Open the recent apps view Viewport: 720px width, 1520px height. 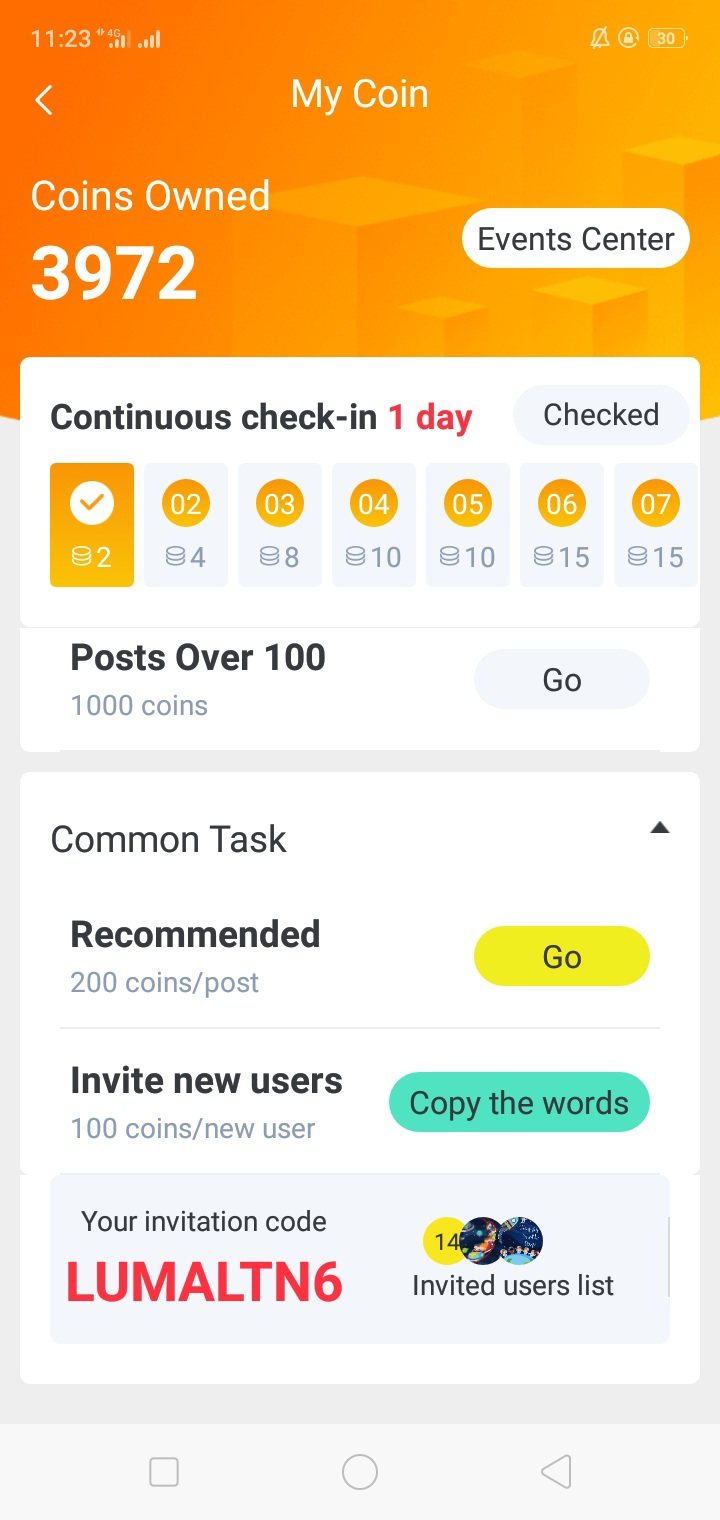point(164,1472)
